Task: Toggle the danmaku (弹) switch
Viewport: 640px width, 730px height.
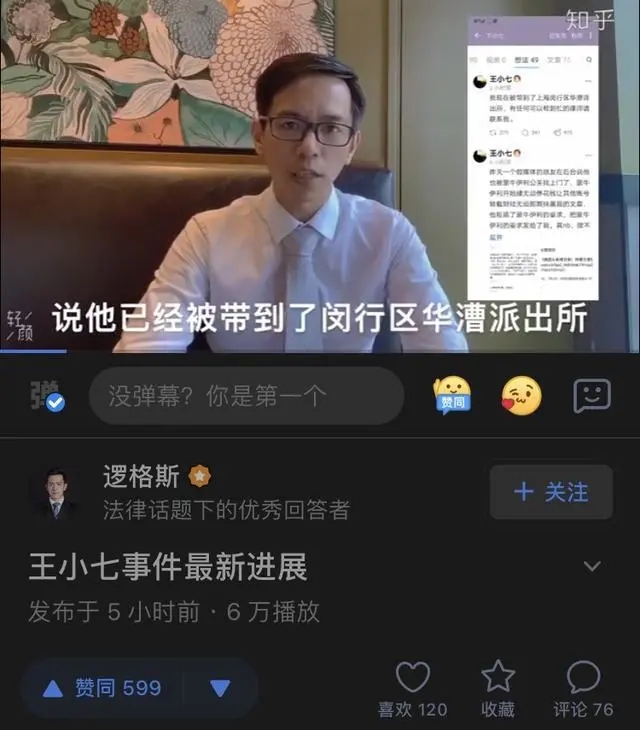Action: 47,396
